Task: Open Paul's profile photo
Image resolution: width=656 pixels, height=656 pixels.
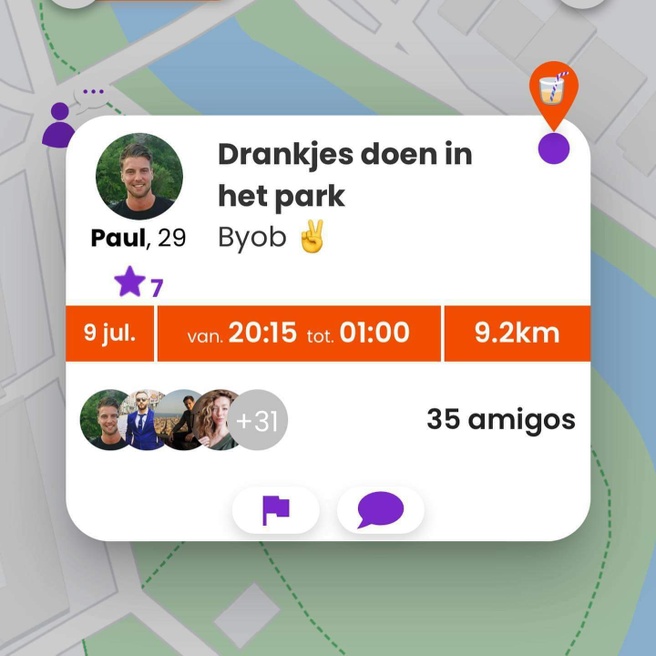Action: (139, 176)
